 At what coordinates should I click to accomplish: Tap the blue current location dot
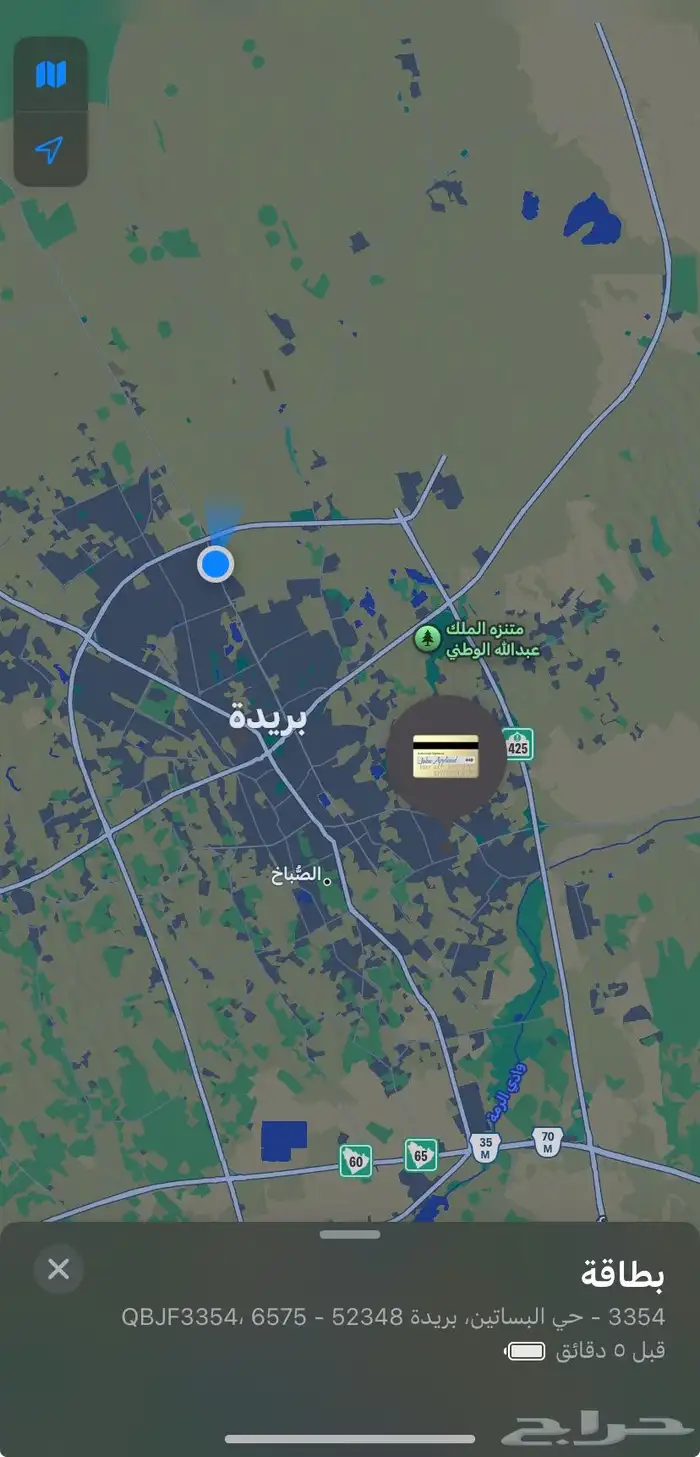[x=215, y=564]
